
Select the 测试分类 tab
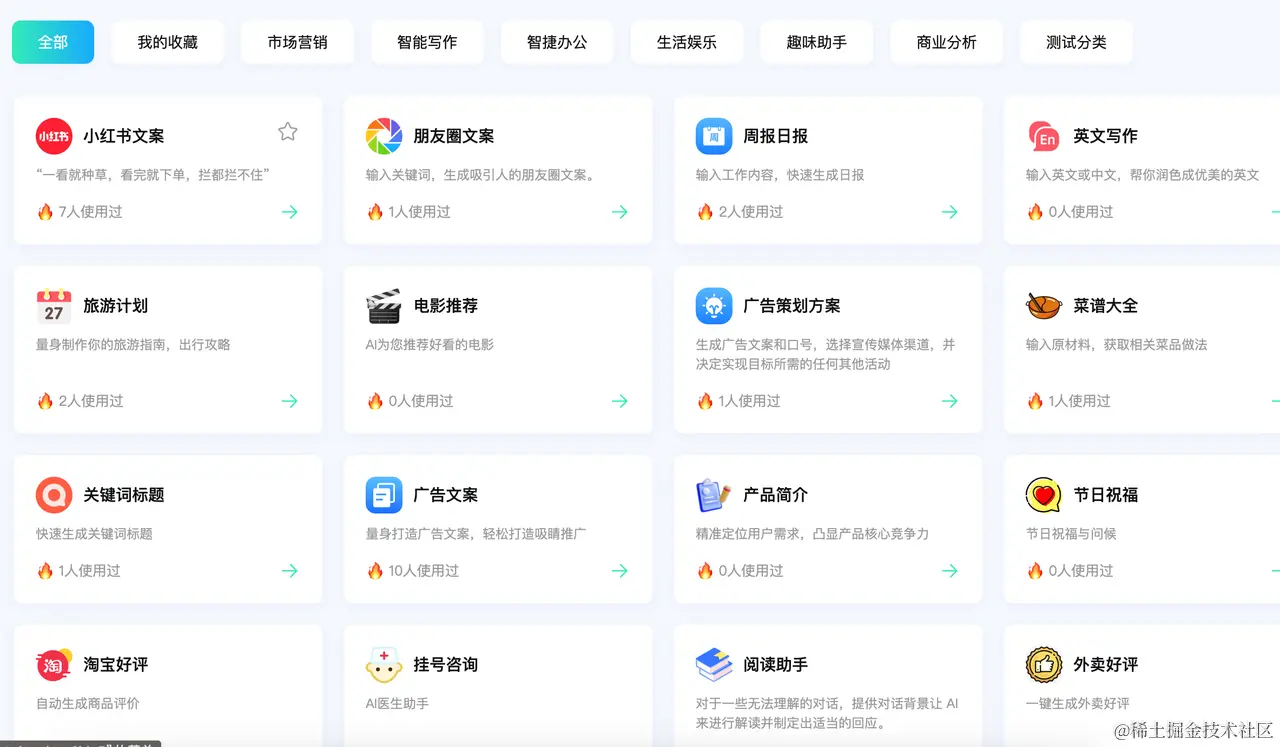point(1076,42)
